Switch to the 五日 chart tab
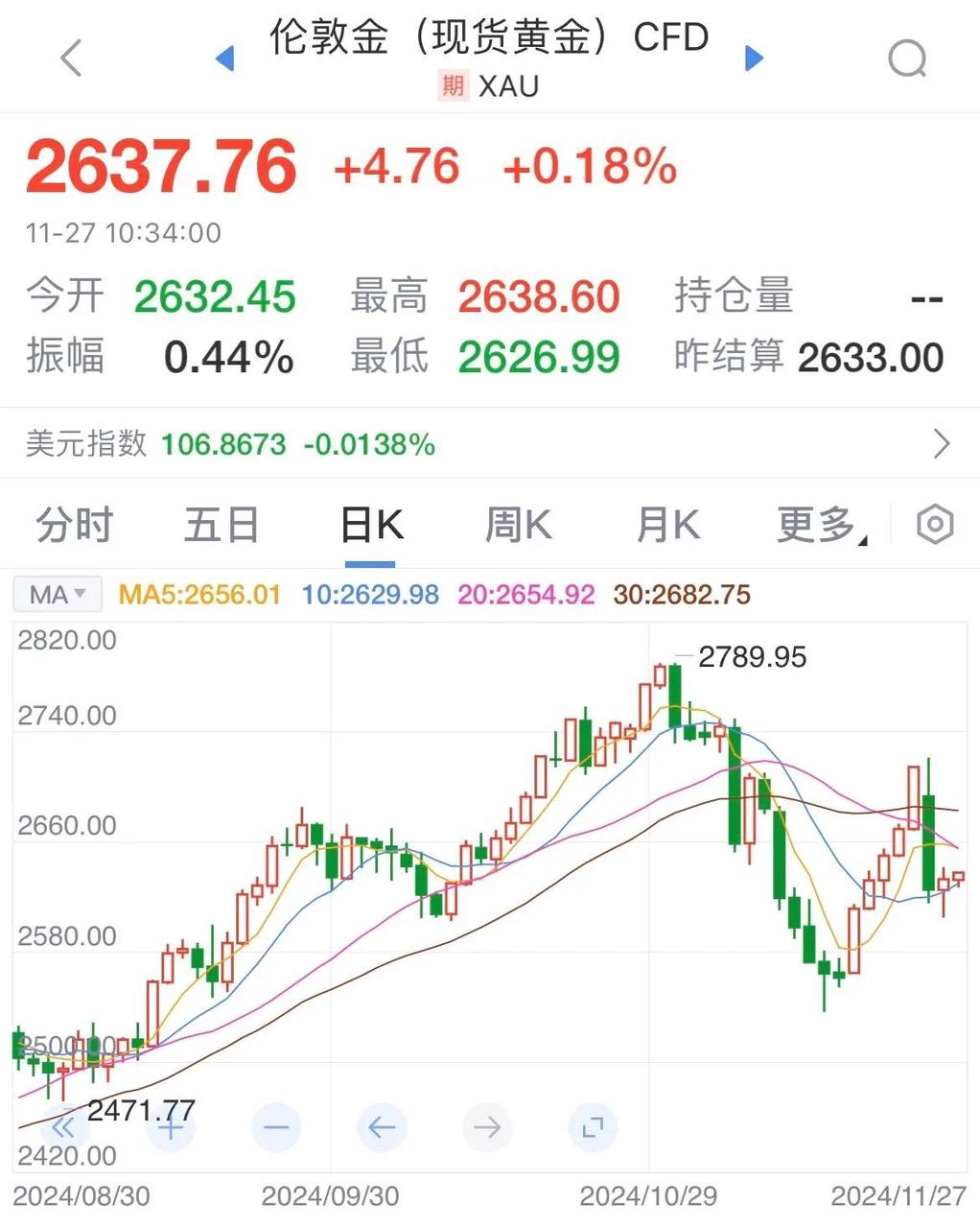Screen dimensions: 980x1228 tap(222, 526)
